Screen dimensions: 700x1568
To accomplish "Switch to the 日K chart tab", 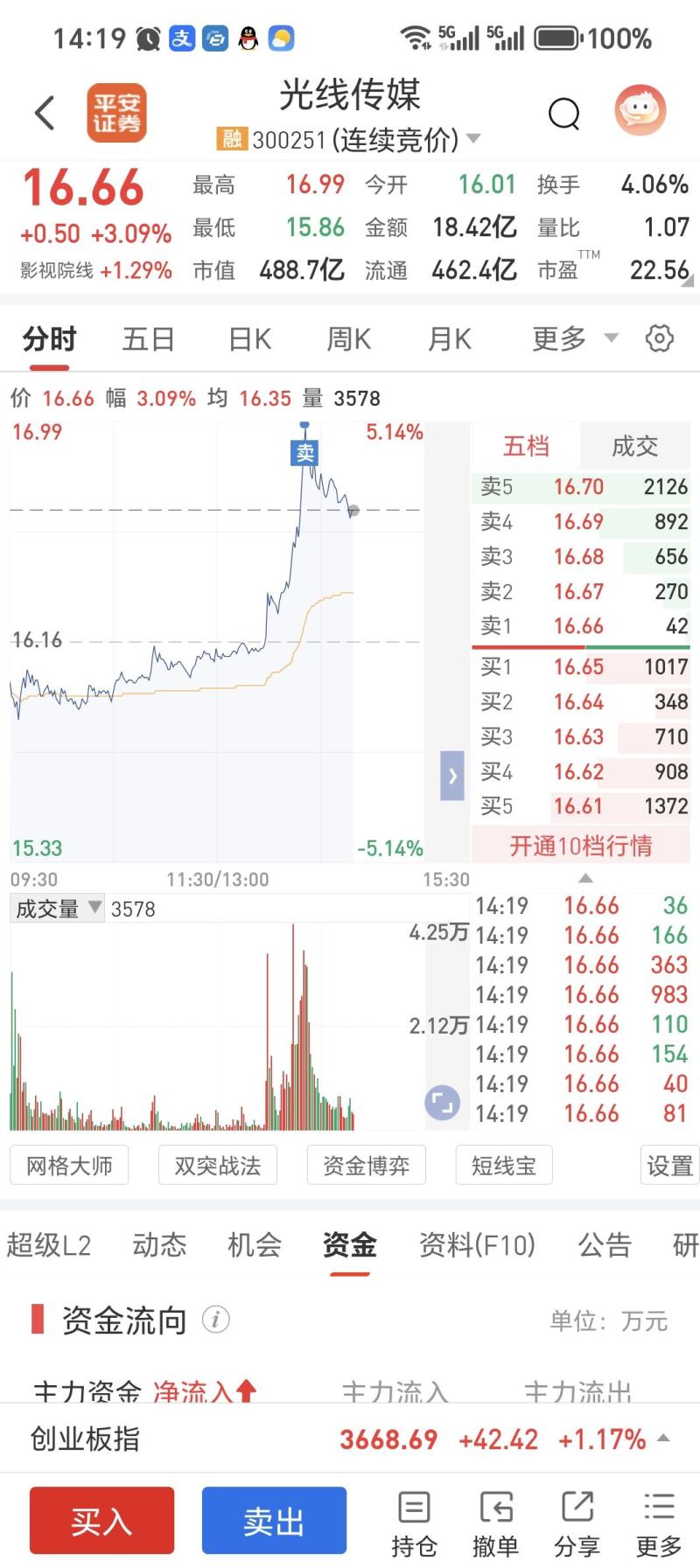I will 249,338.
